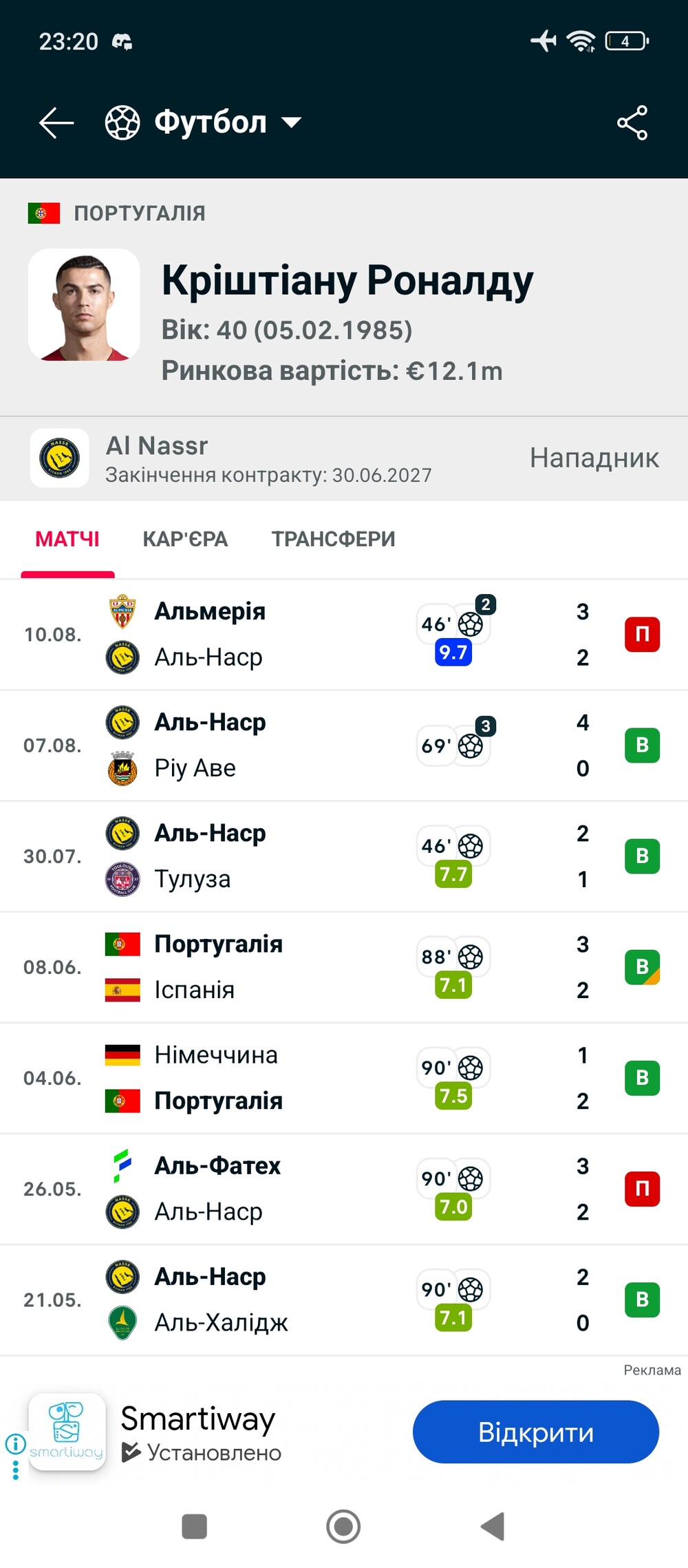Switch to the ТРАНСФЕРИ tab
The height and width of the screenshot is (1568, 688).
[333, 539]
